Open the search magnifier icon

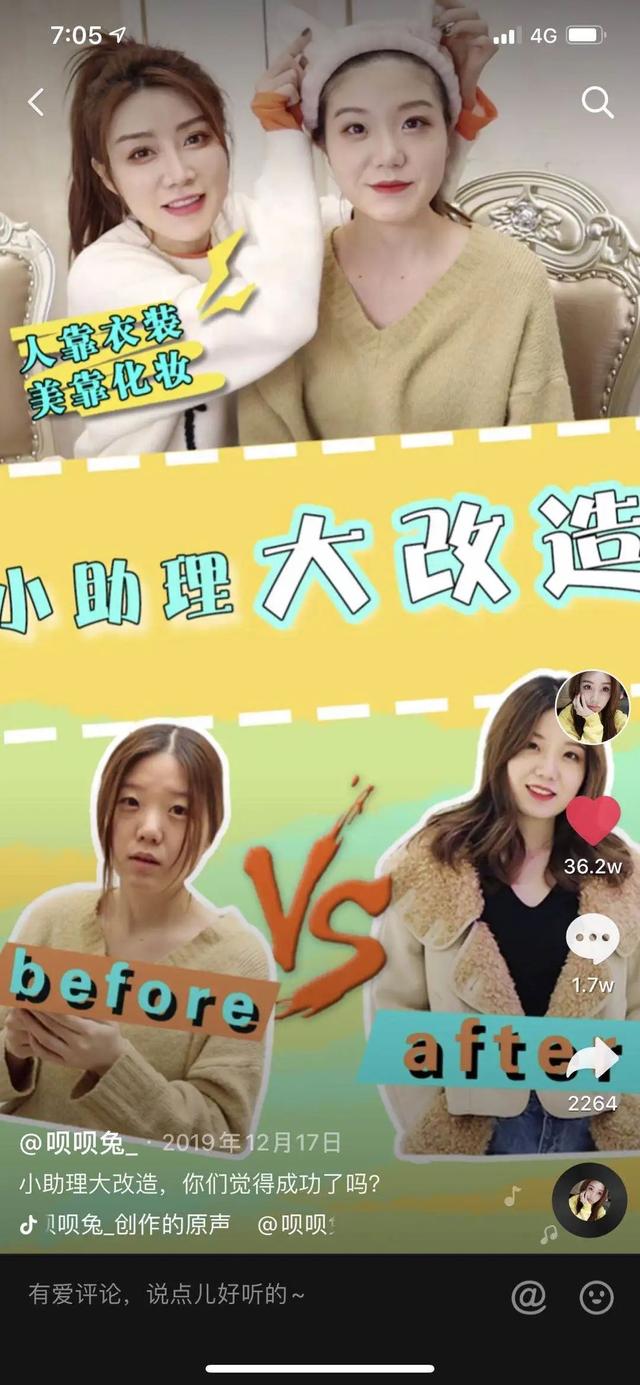click(597, 102)
